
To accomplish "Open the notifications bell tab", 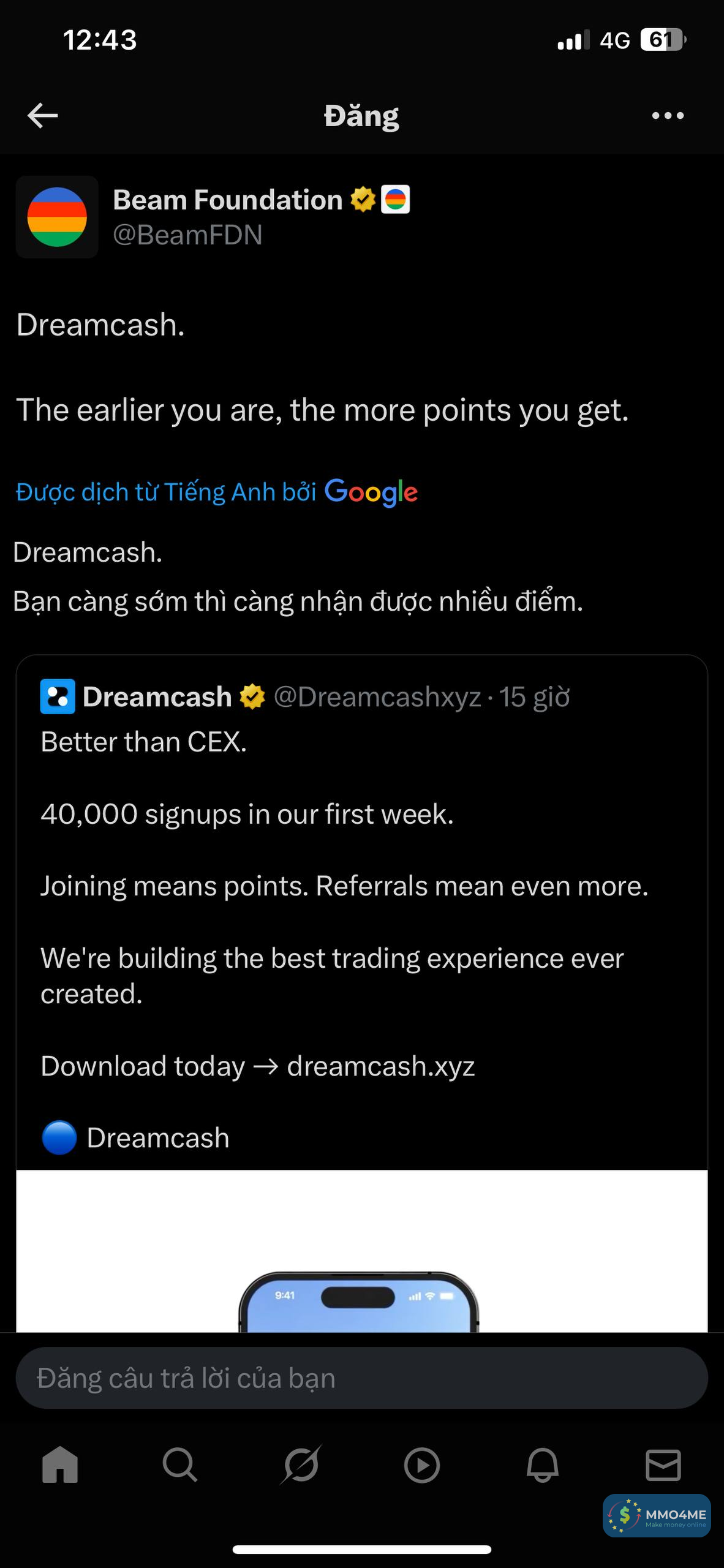I will (543, 1465).
